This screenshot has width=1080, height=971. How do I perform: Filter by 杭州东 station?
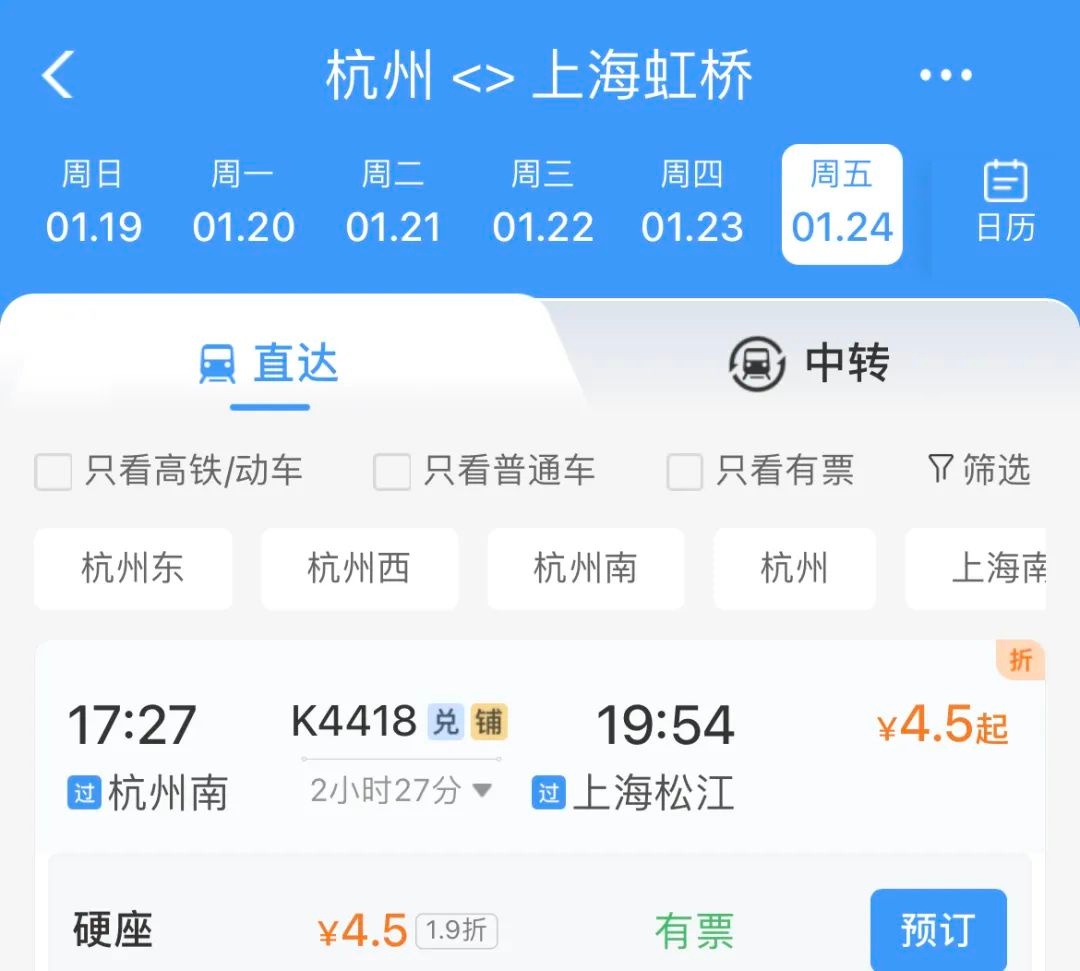pos(133,569)
